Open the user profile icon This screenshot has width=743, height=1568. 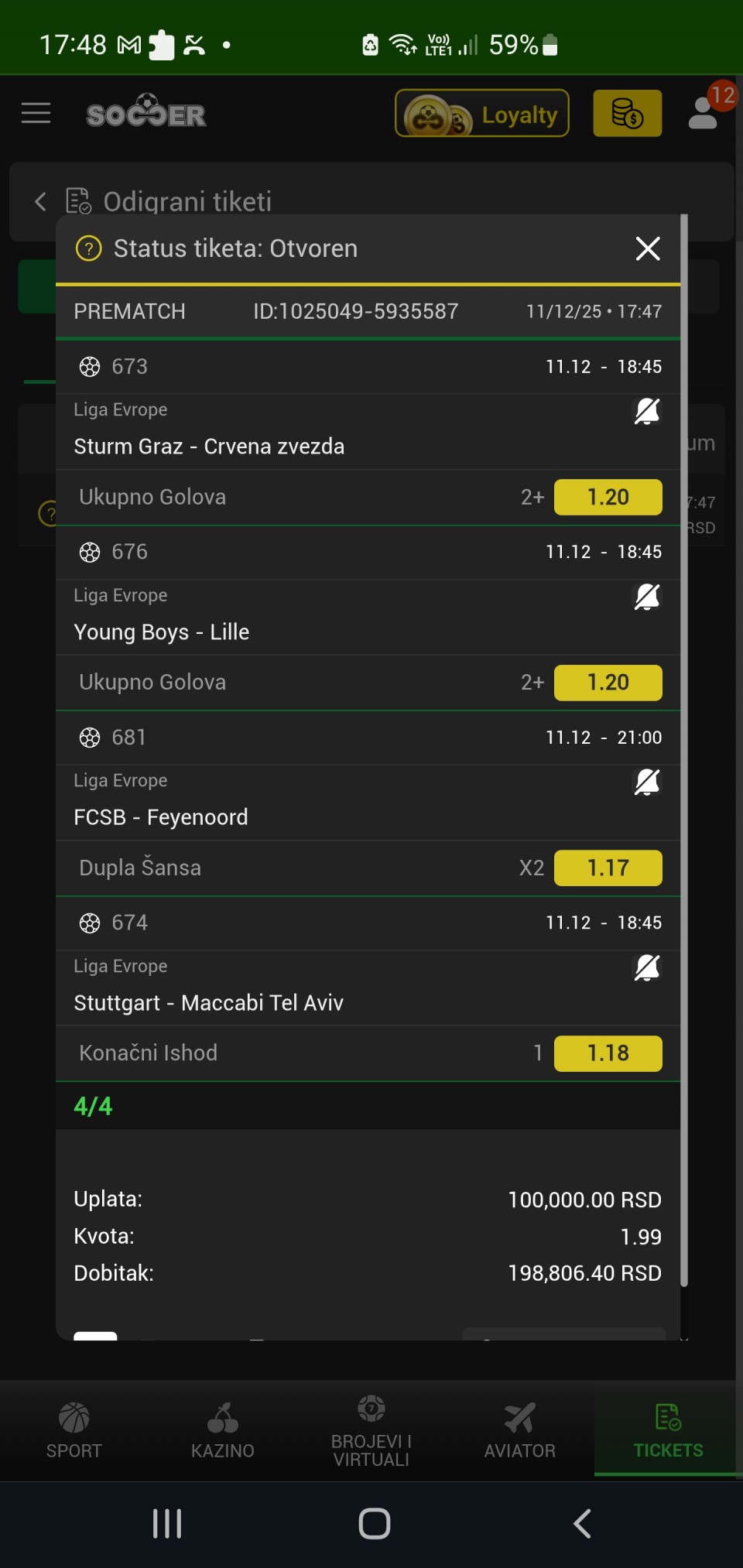704,112
